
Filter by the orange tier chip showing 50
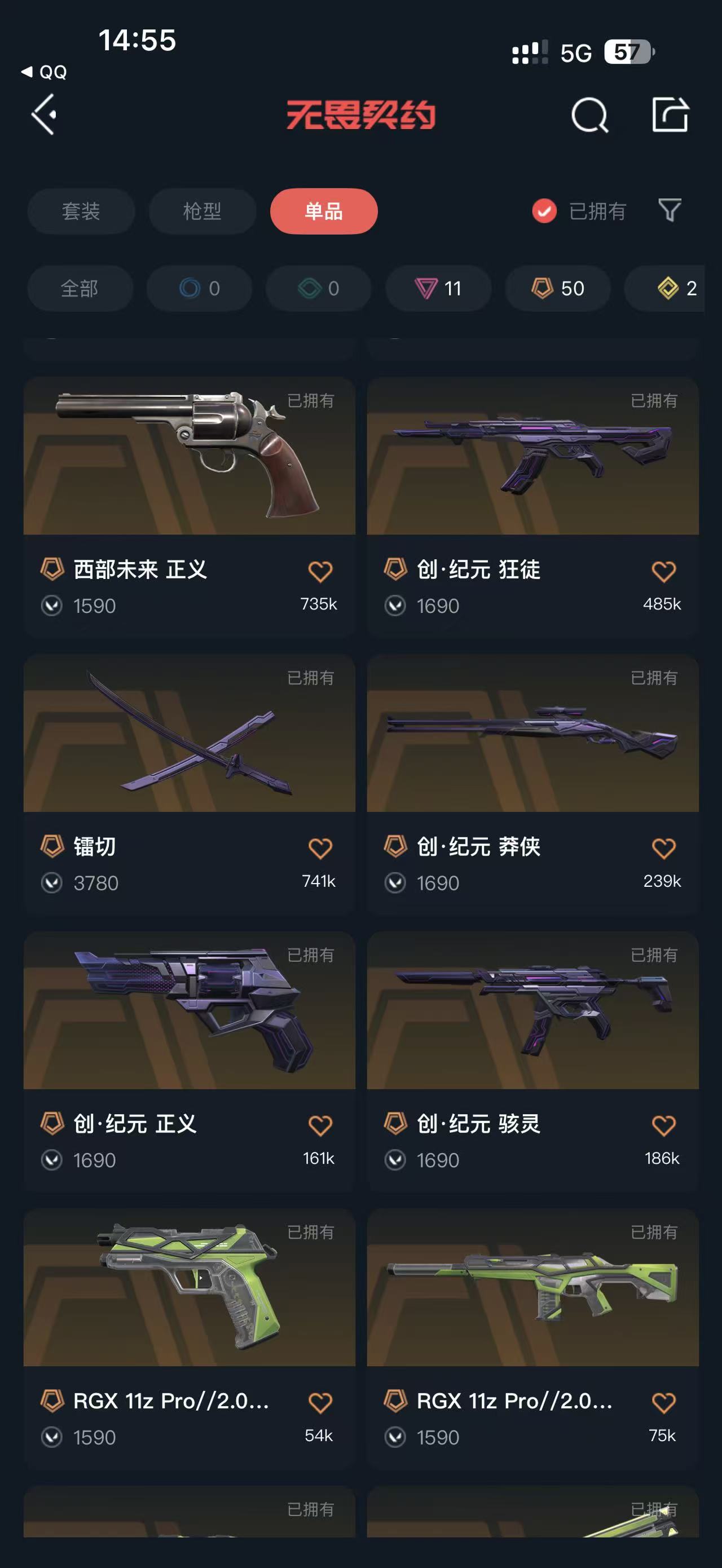(x=558, y=288)
